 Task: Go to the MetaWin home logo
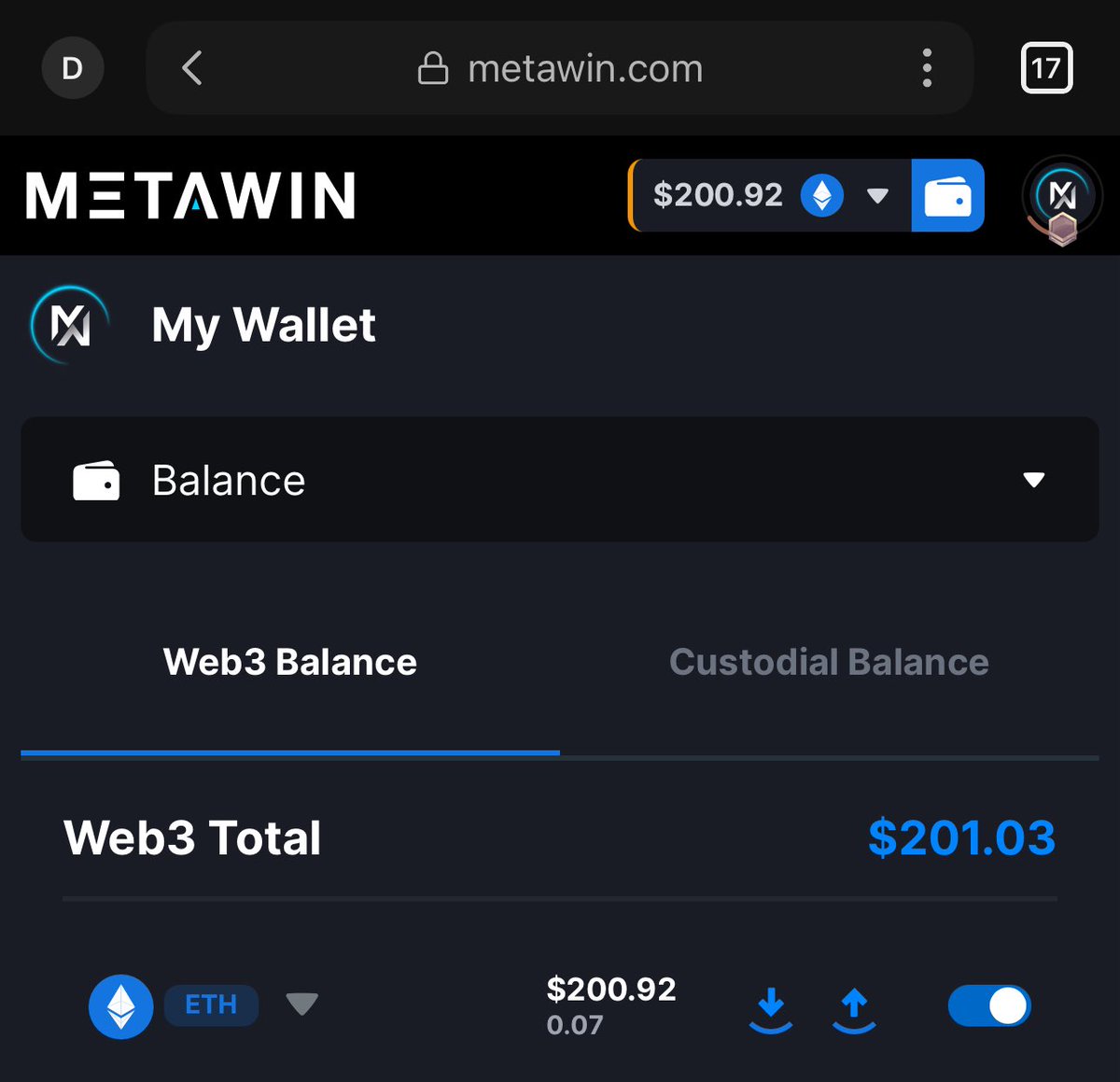point(190,195)
